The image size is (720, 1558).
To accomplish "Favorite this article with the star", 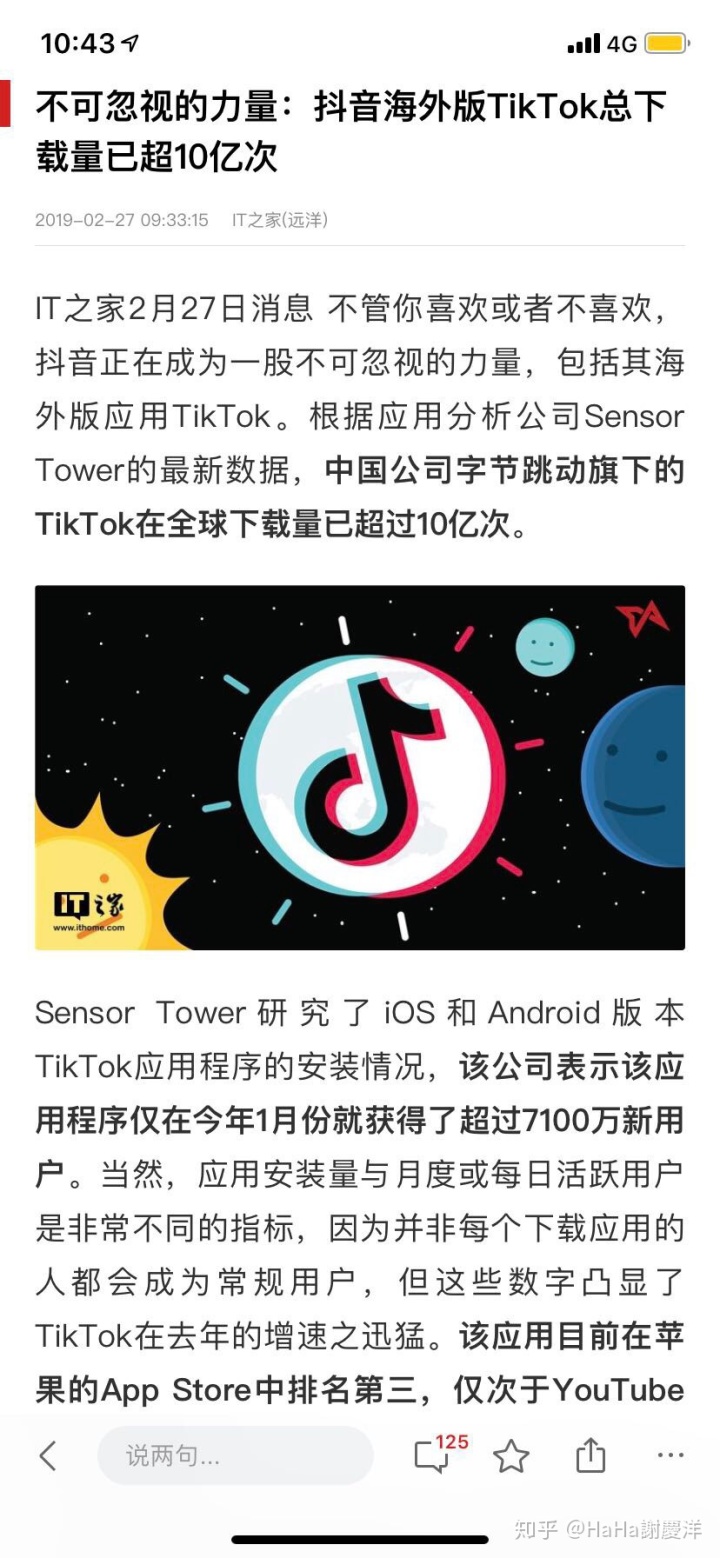I will [x=511, y=1455].
